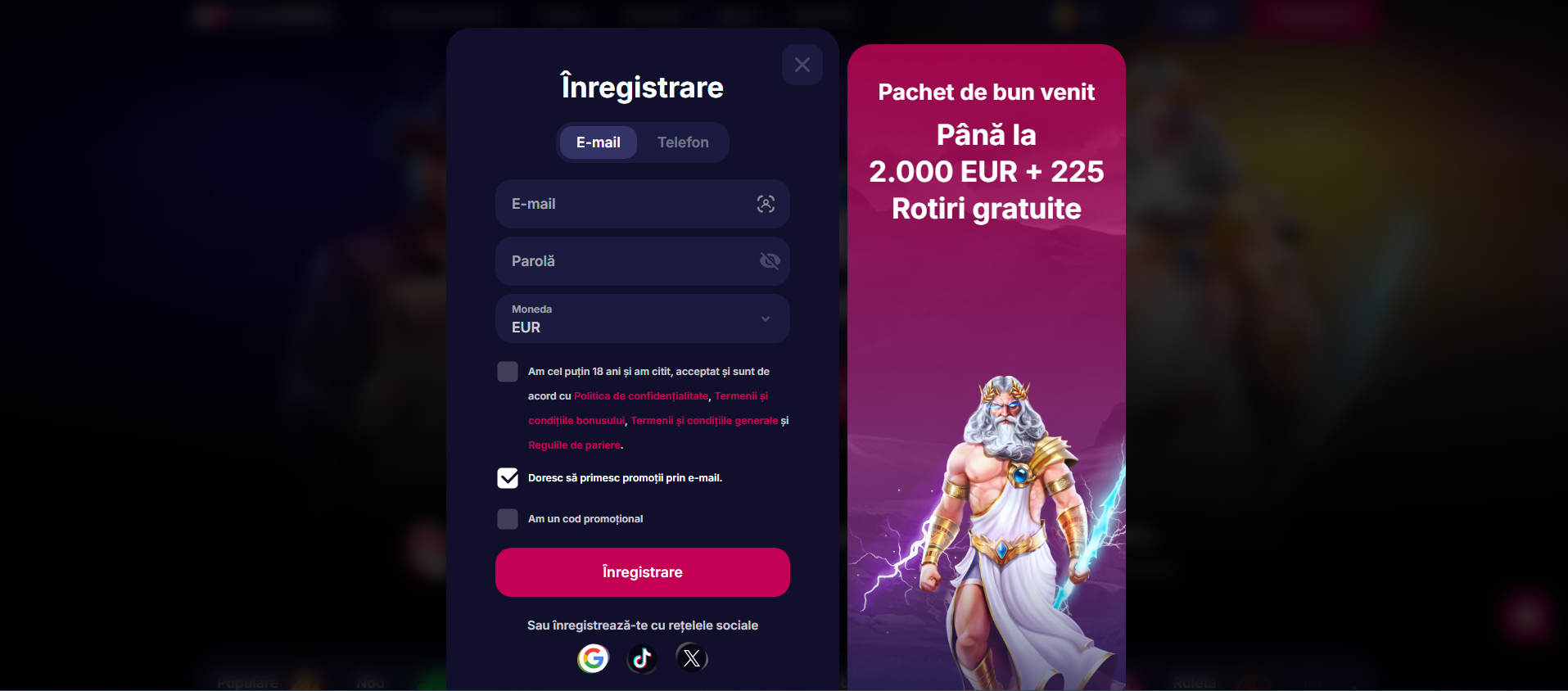
Task: Check the 18 ani age agreement box
Action: (x=508, y=372)
